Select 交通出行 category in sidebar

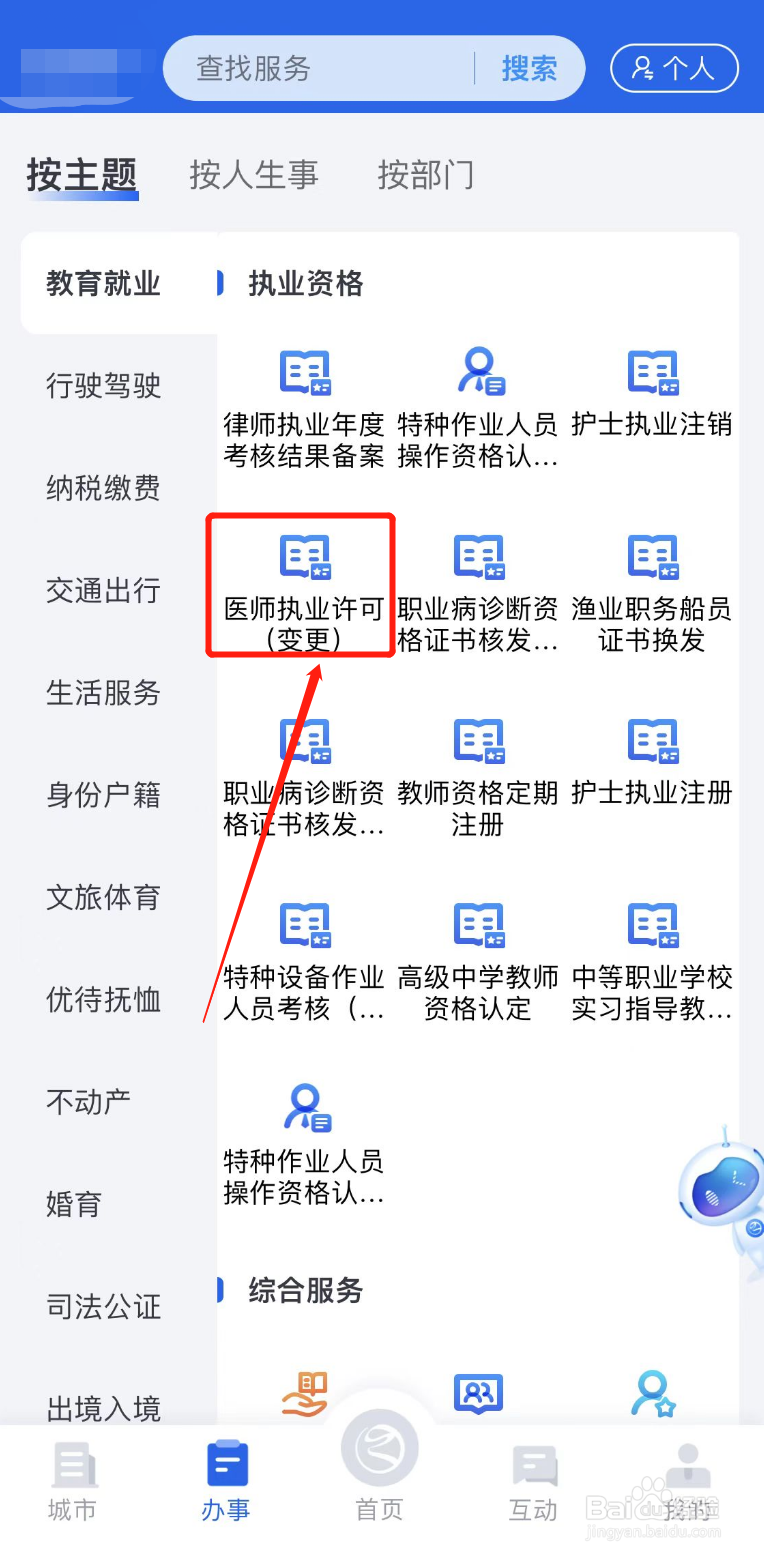(x=103, y=591)
